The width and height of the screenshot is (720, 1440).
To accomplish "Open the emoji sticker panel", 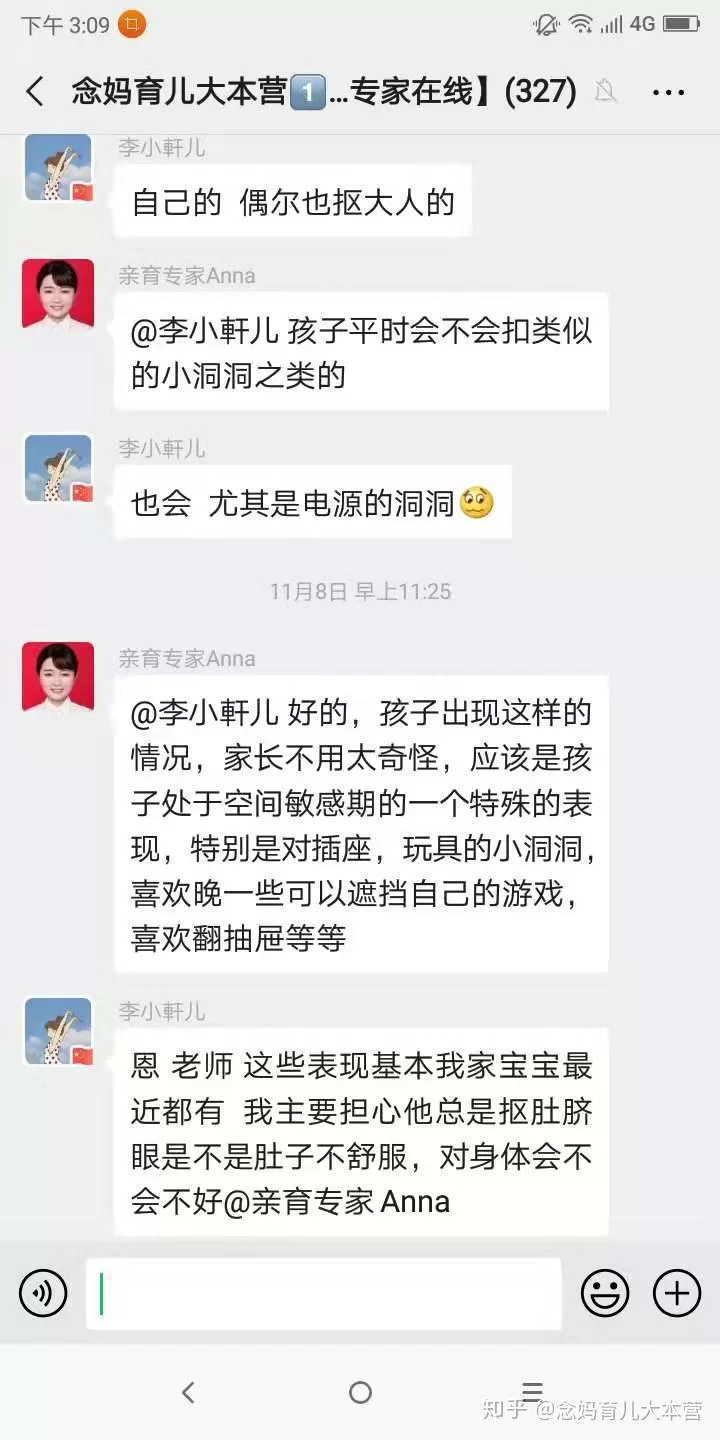I will [x=605, y=1294].
